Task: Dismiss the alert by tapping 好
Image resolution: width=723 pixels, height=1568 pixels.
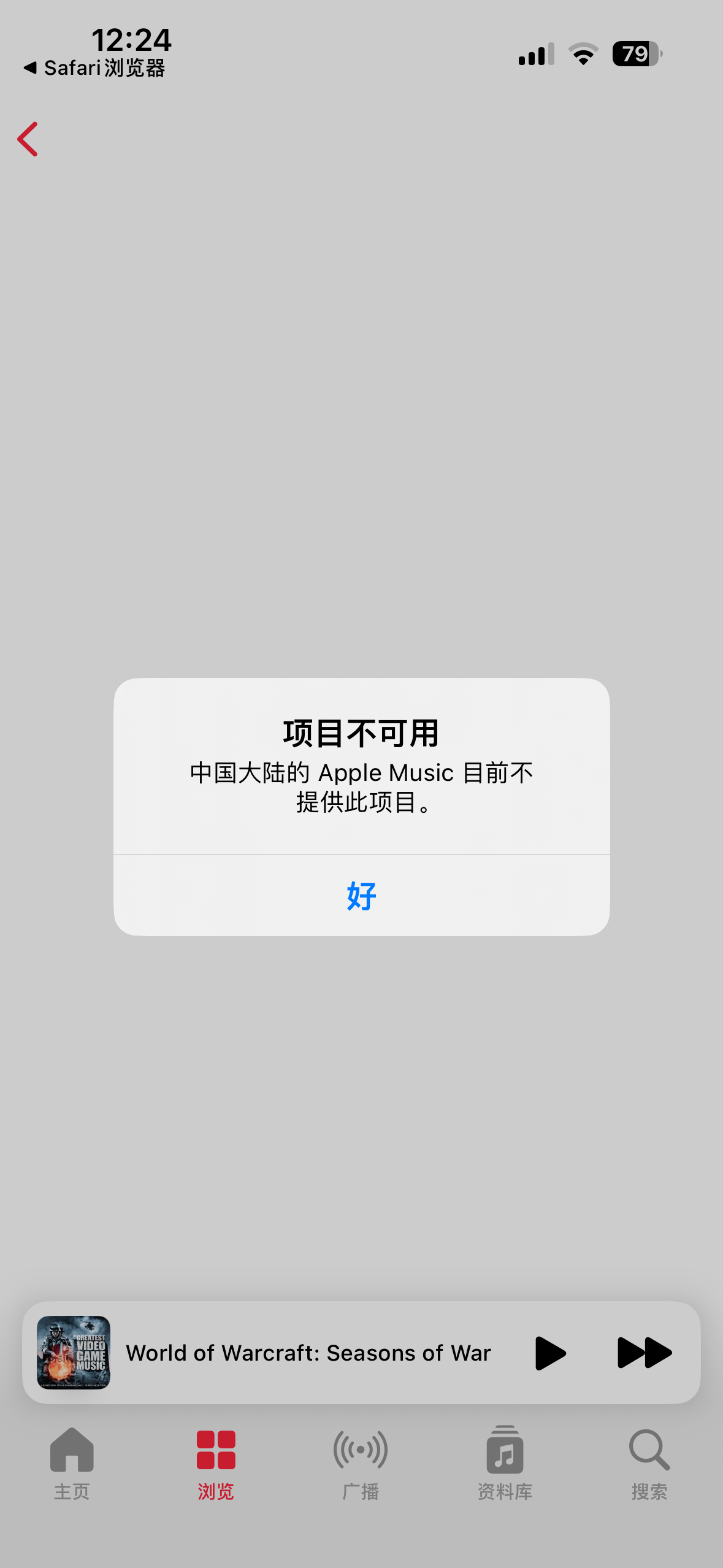Action: tap(361, 896)
